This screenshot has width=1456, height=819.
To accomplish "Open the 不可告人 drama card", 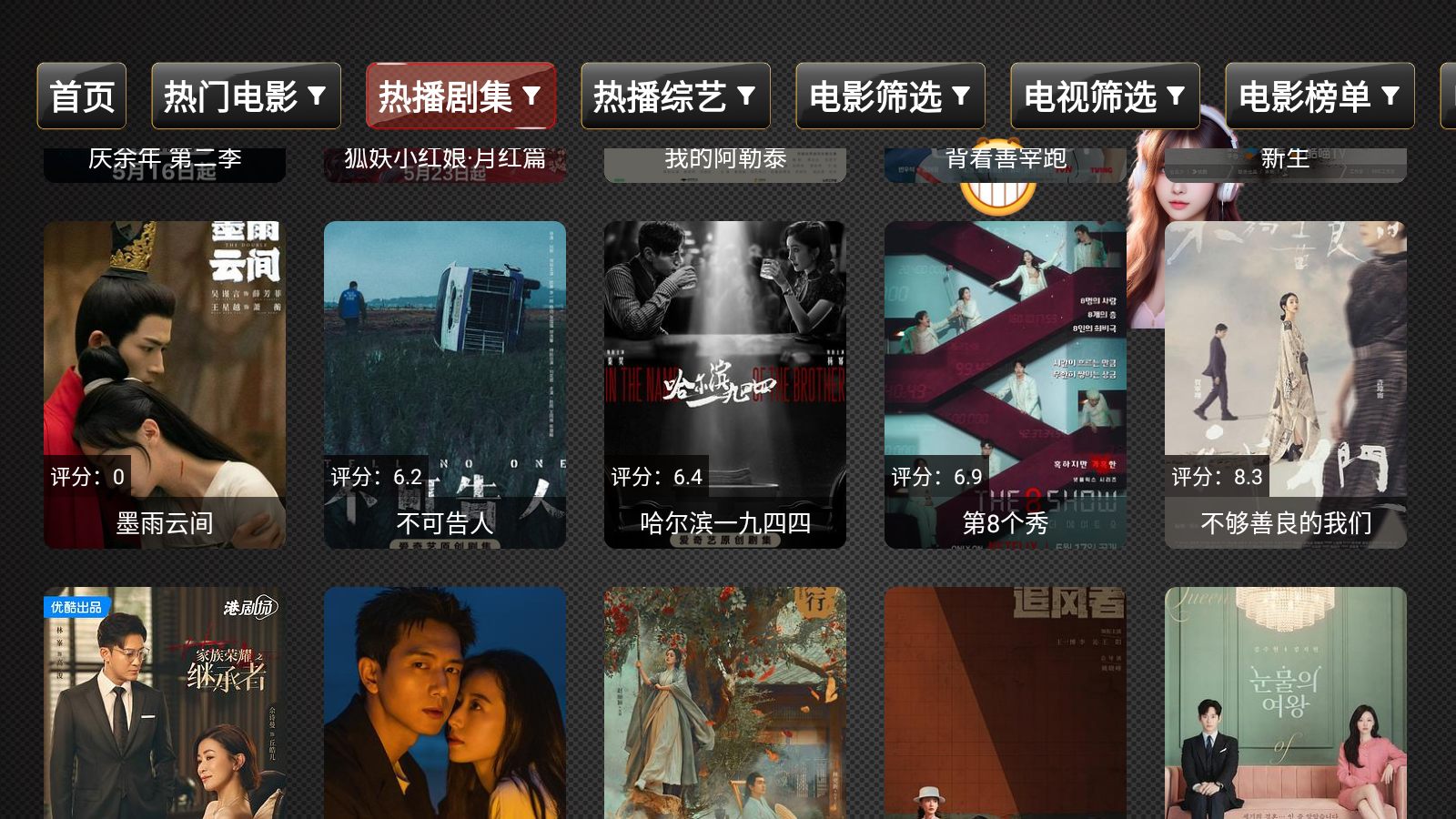I will tap(445, 384).
